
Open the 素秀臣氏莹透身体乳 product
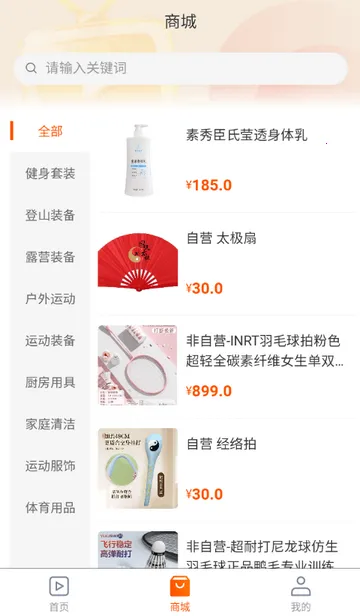coord(226,161)
